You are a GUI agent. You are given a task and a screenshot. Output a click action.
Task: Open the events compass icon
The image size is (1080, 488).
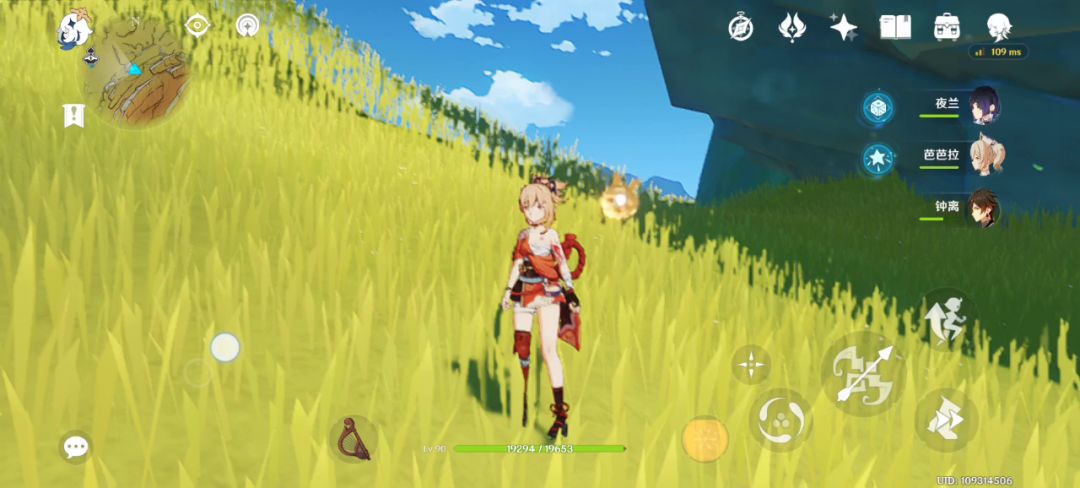740,27
